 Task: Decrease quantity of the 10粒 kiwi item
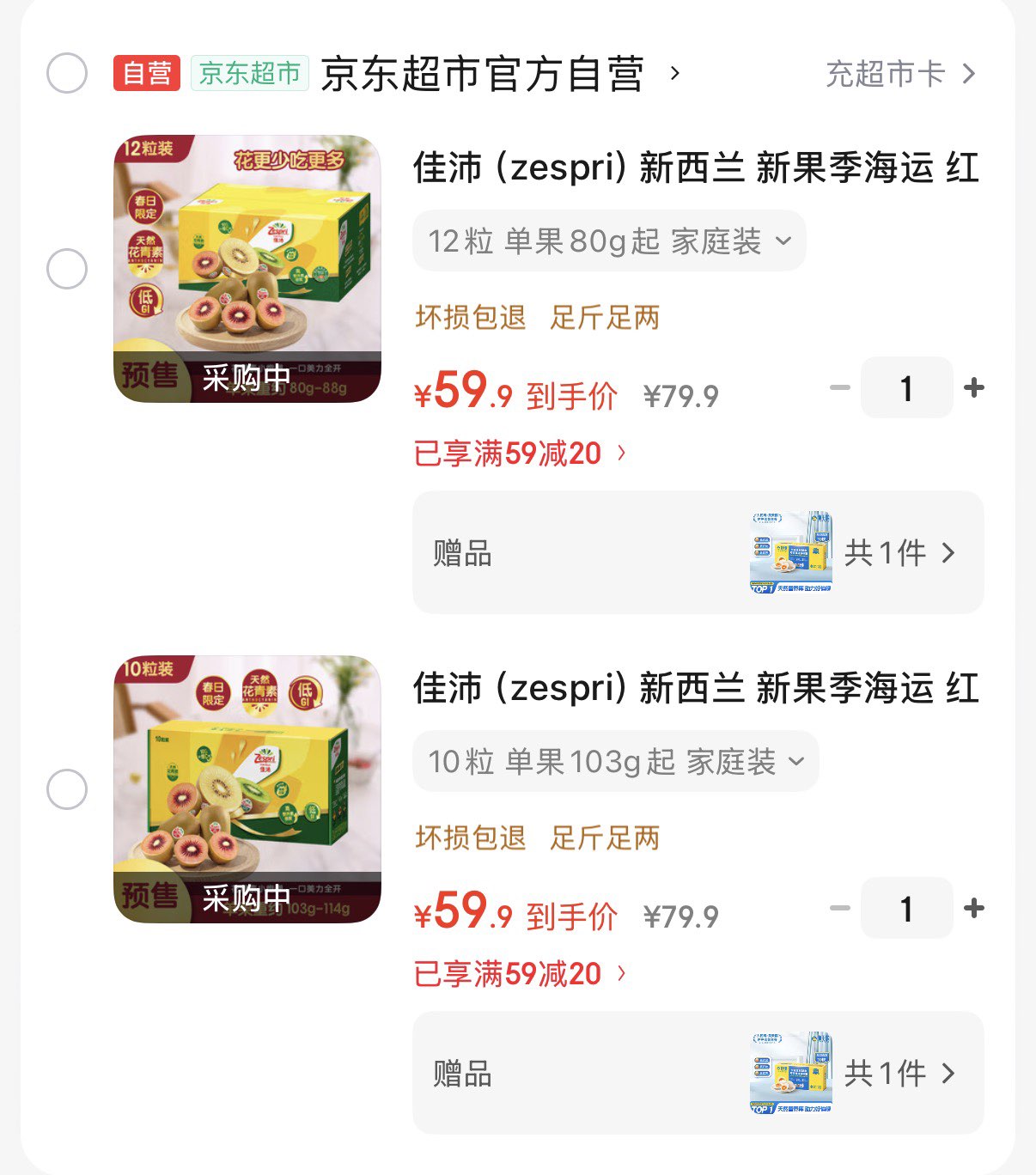[839, 908]
